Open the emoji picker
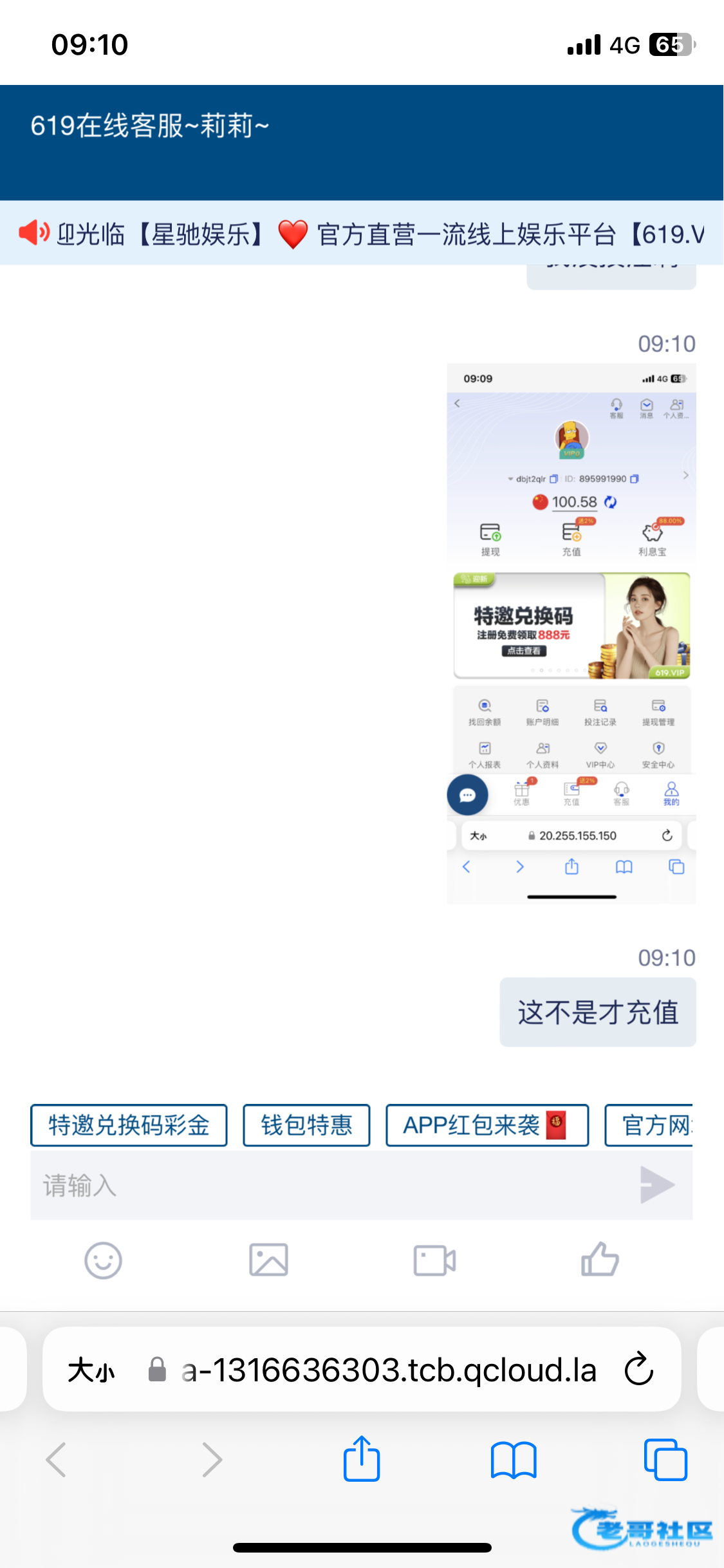Viewport: 724px width, 1568px height. tap(103, 1260)
